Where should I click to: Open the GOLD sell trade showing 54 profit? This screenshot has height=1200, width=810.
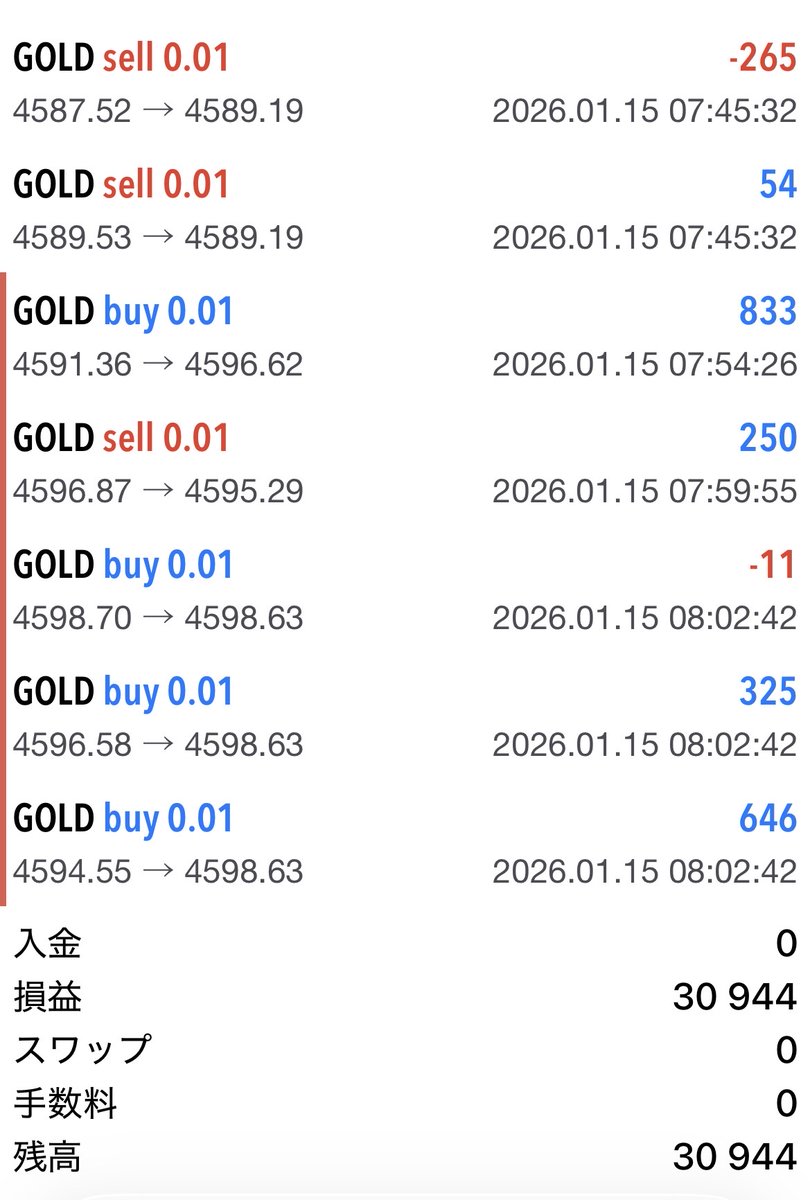point(405,210)
